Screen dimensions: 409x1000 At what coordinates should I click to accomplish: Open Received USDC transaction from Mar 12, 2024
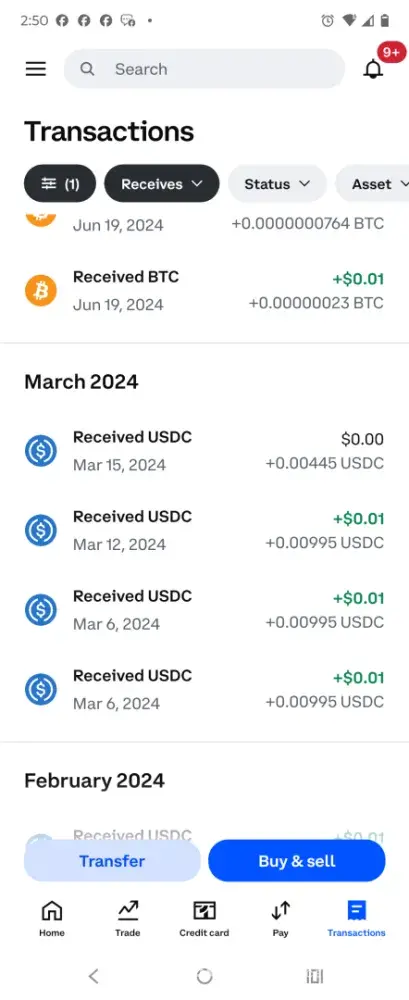pos(204,530)
